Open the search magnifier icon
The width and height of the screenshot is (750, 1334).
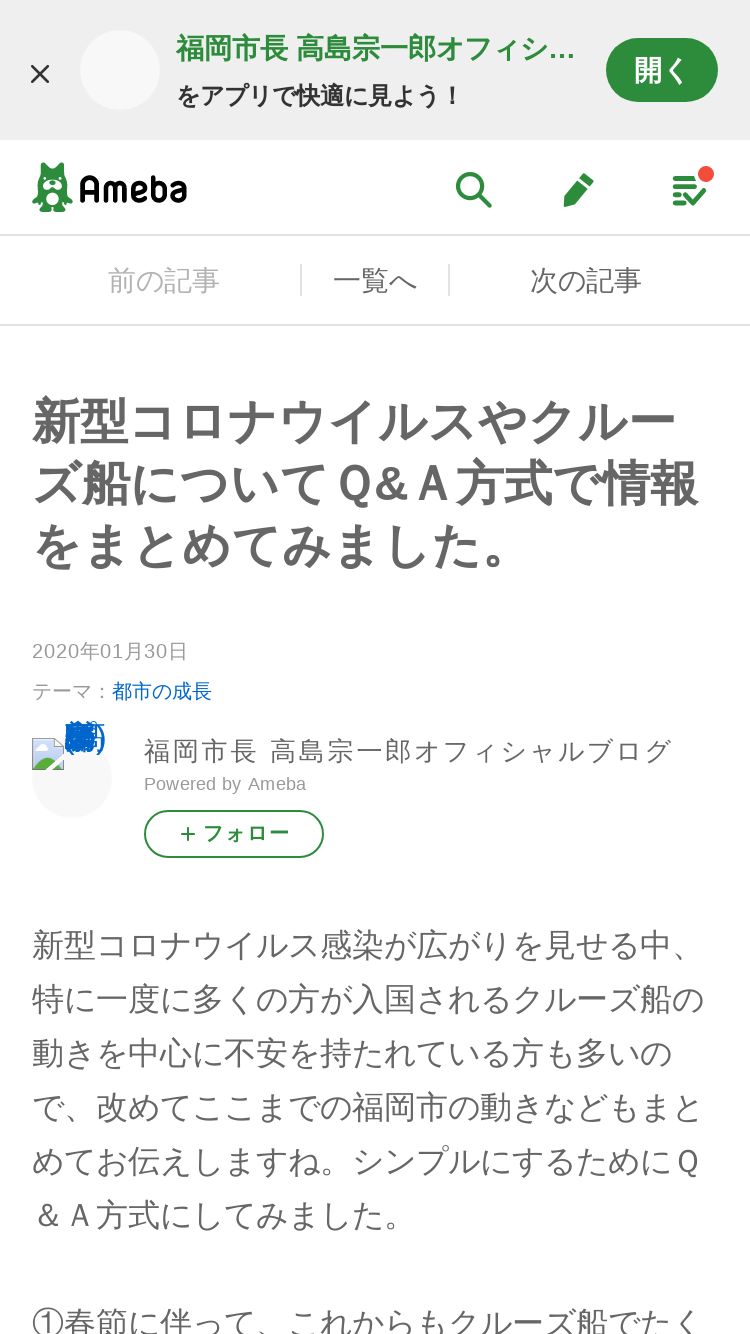tap(473, 189)
